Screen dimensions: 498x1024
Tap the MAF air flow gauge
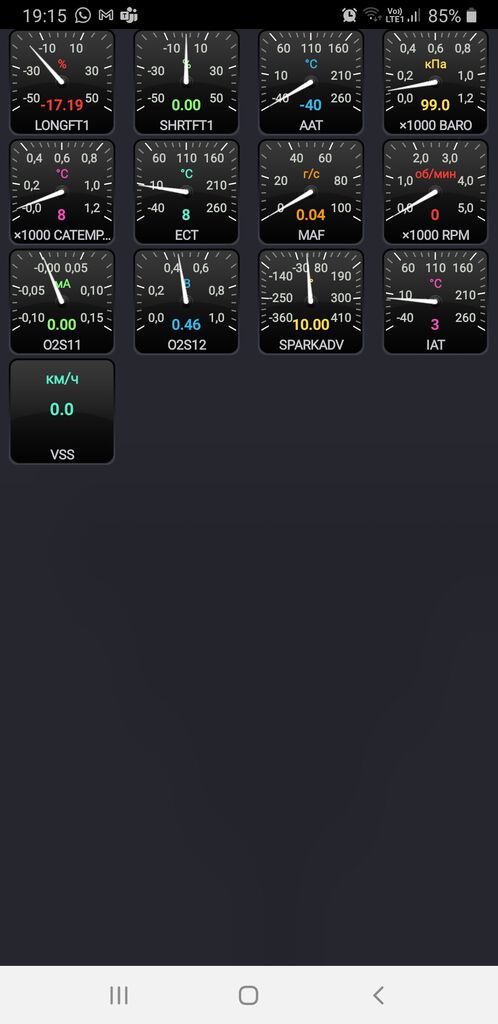[x=311, y=192]
